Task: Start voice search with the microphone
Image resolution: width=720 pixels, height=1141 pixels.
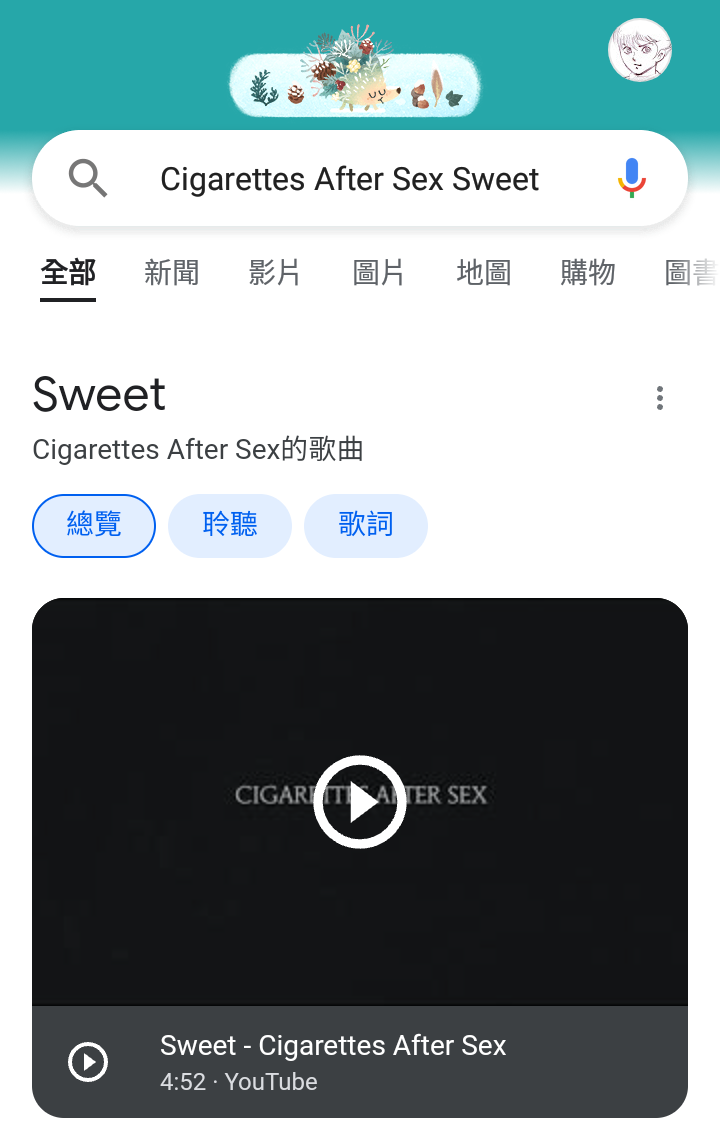Action: point(631,179)
